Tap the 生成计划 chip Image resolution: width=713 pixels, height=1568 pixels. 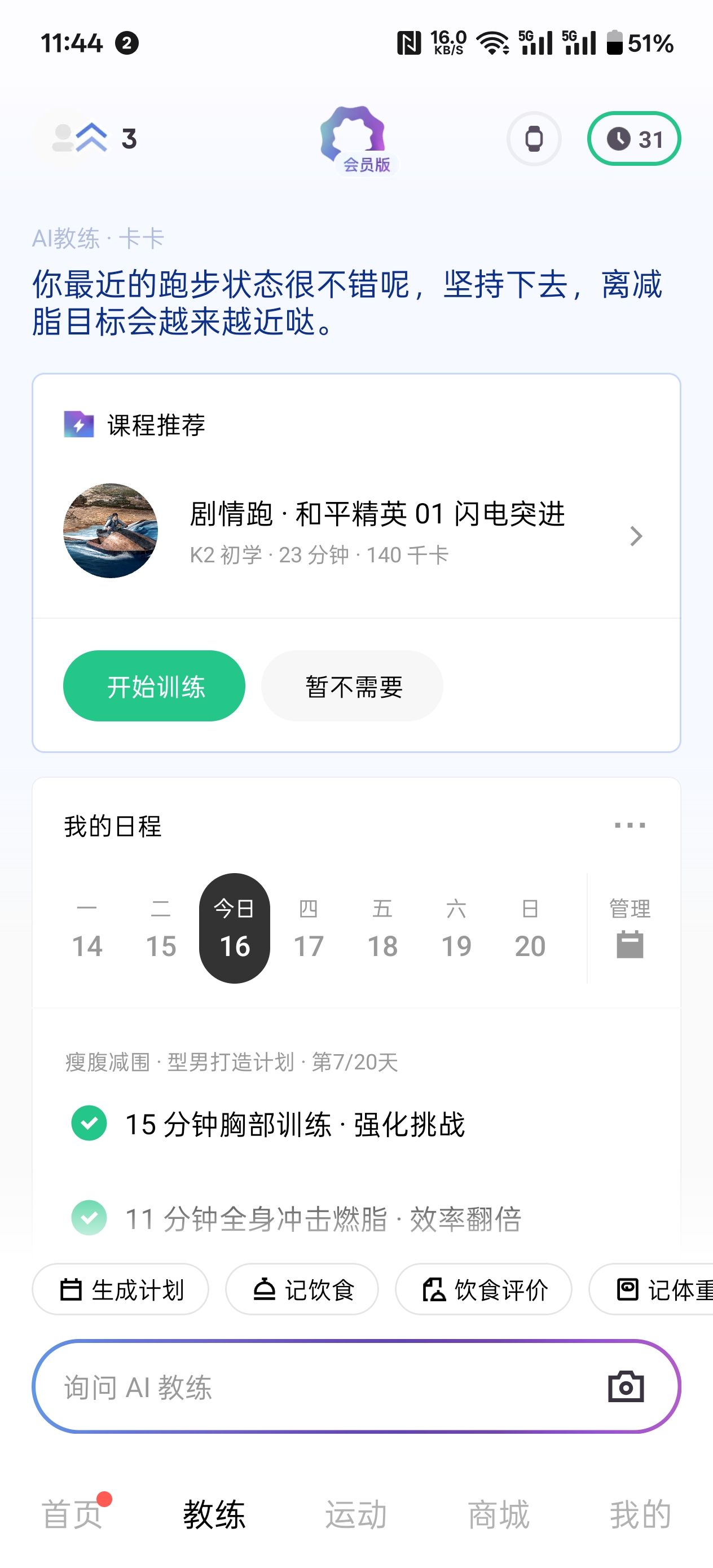pos(121,1289)
